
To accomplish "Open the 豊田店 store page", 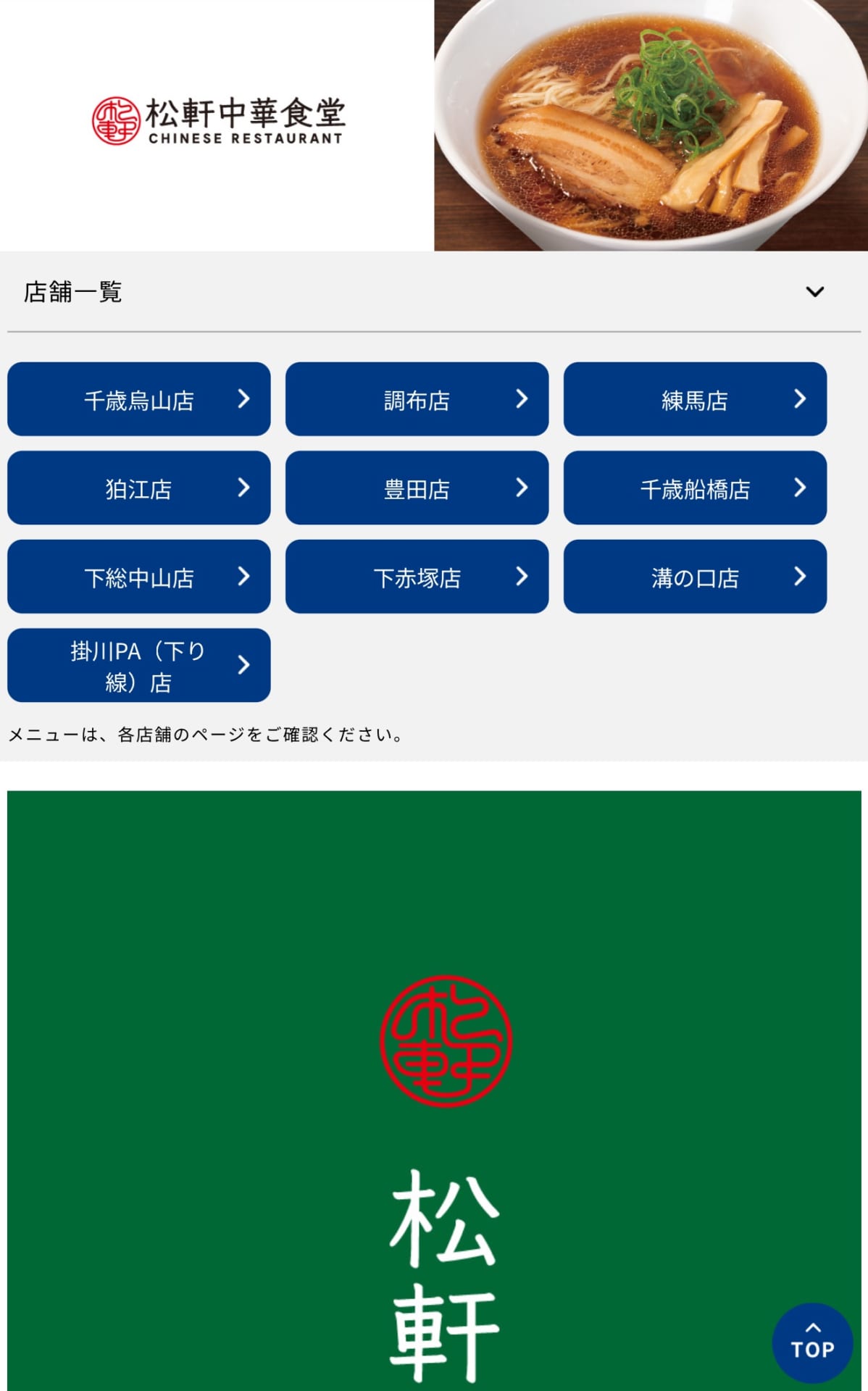I will 417,488.
